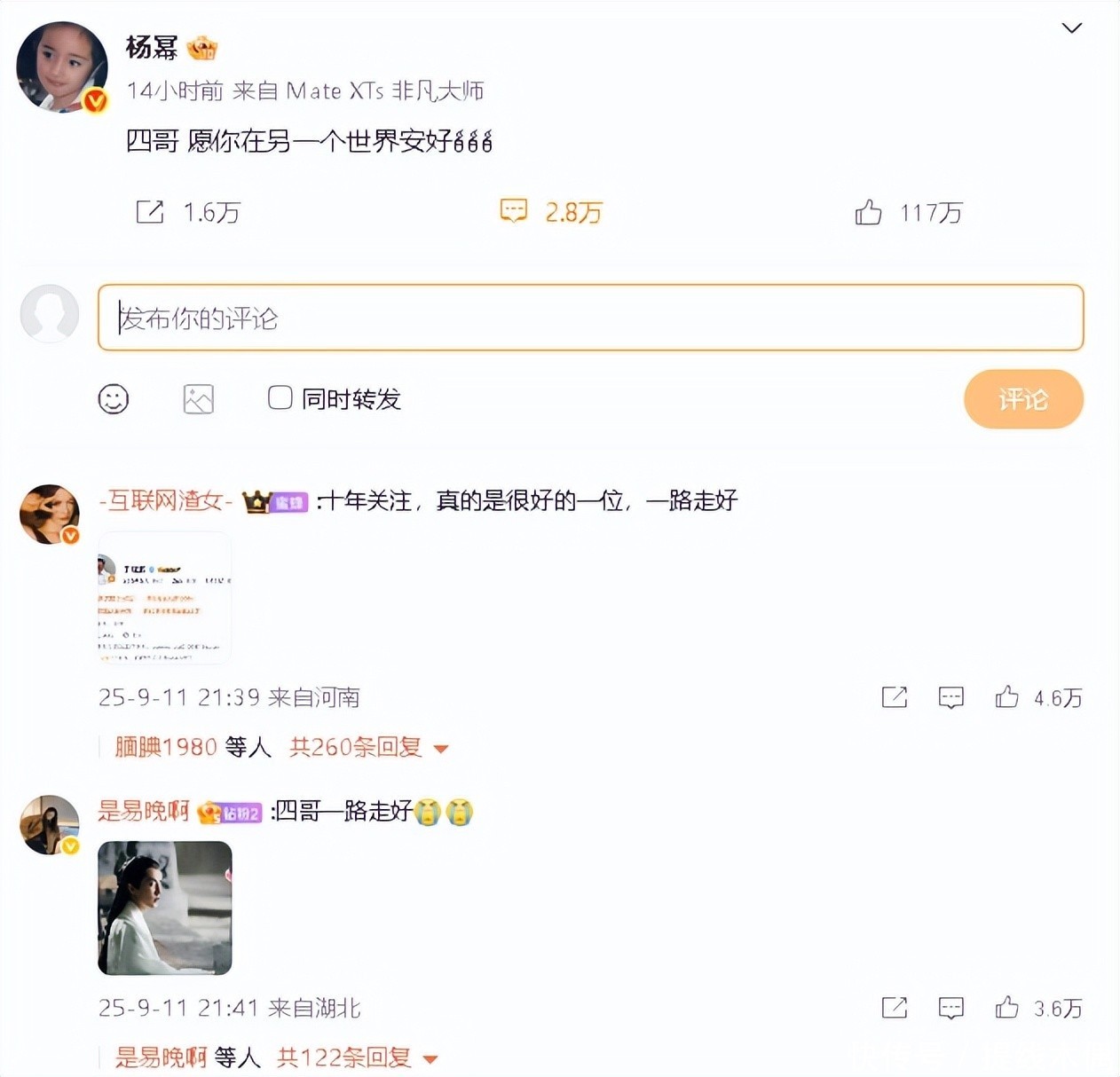Screen dimensions: 1120x1077
Task: Reply to -互联网渣女-'s comment
Action: tap(950, 697)
